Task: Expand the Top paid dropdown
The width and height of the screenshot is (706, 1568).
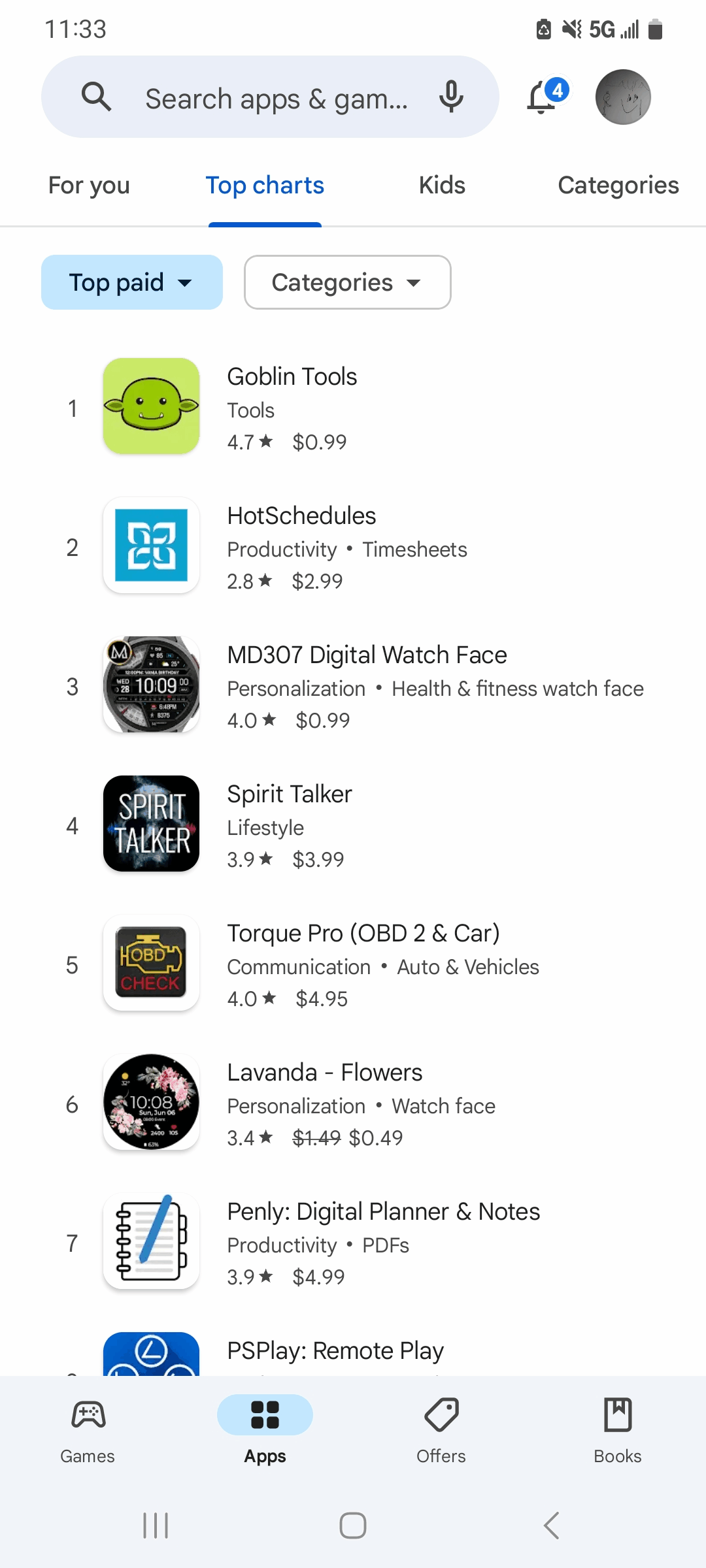Action: (x=132, y=282)
